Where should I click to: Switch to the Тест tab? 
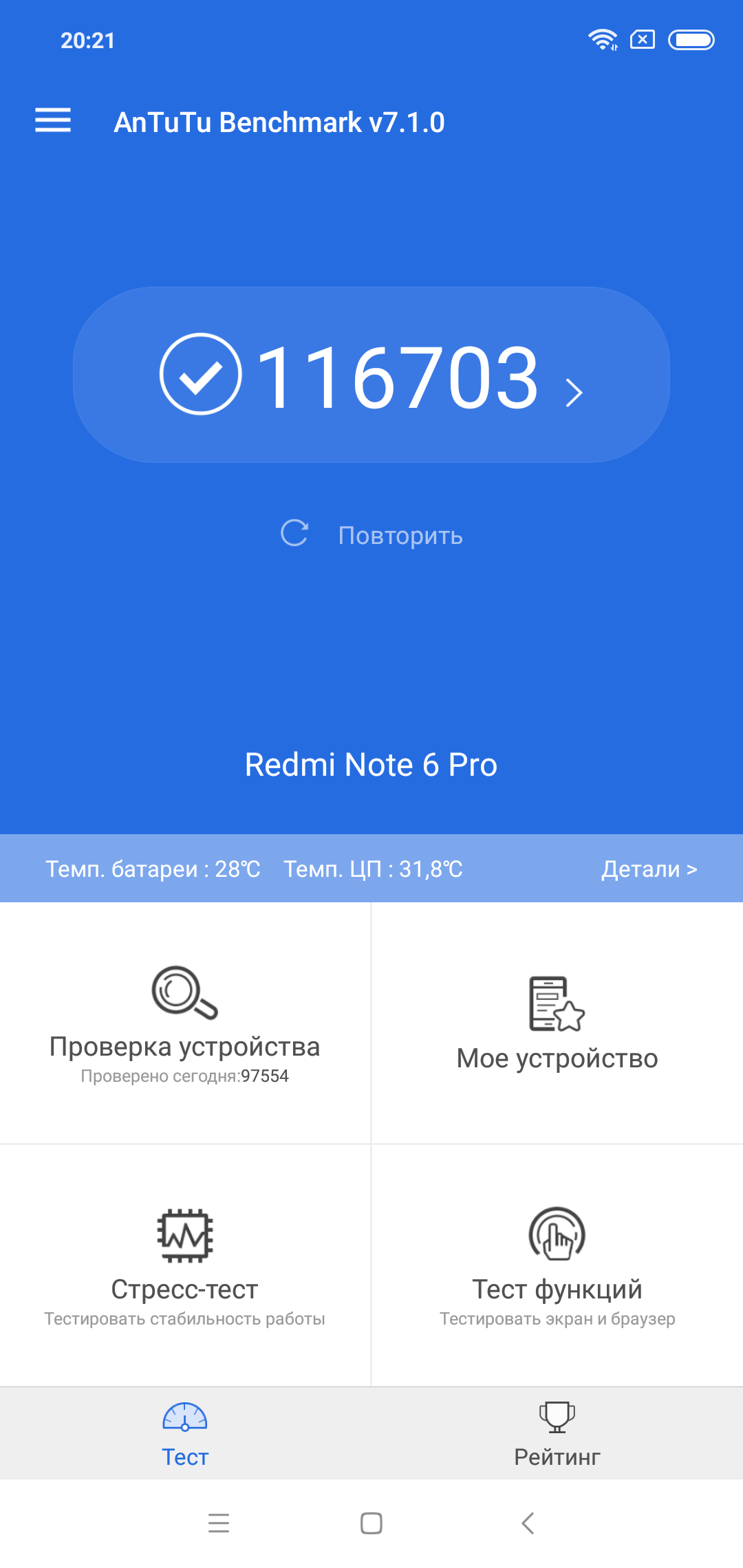point(185,1433)
